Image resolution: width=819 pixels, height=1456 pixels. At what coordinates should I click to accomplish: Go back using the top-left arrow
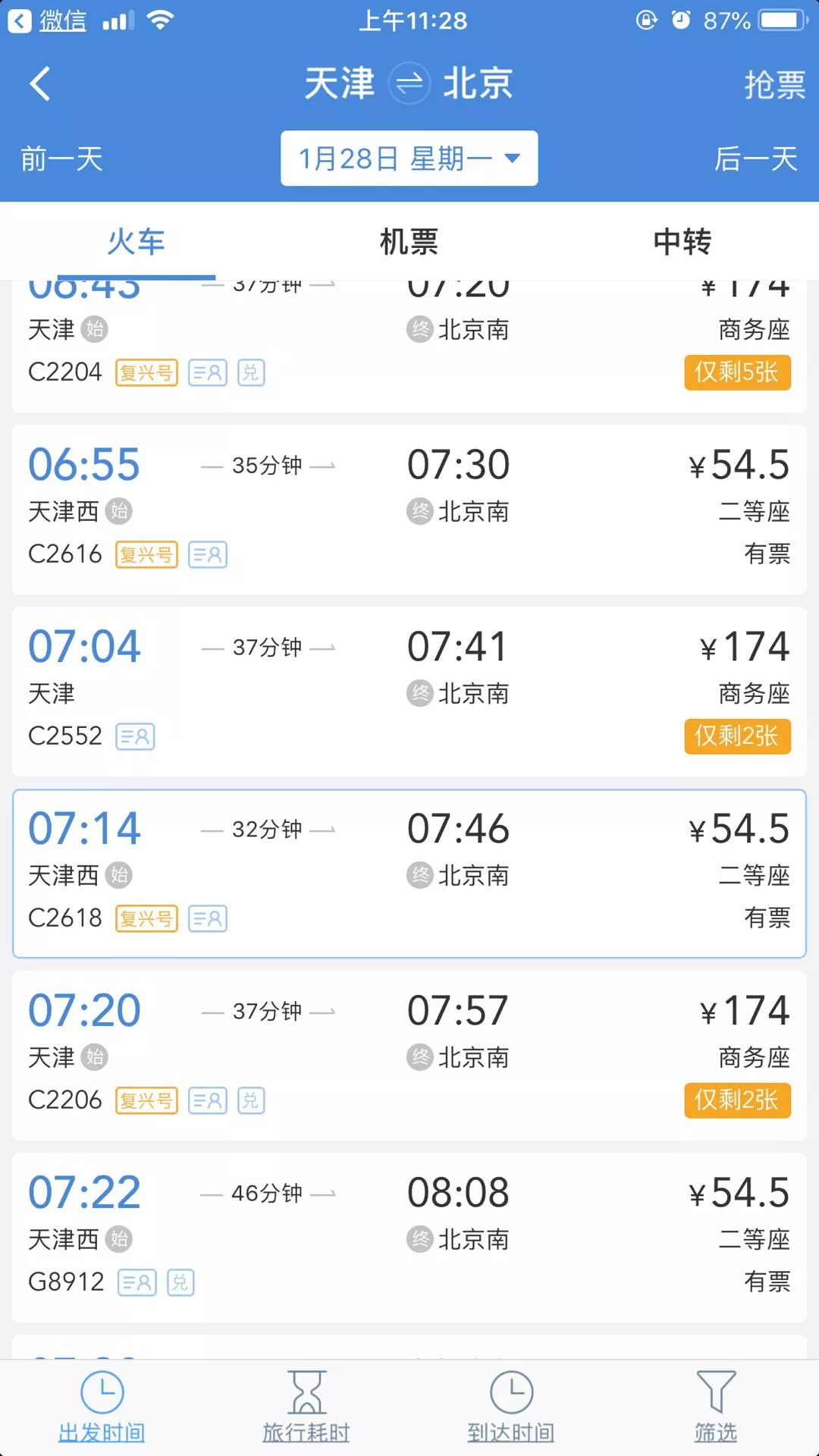[x=41, y=83]
